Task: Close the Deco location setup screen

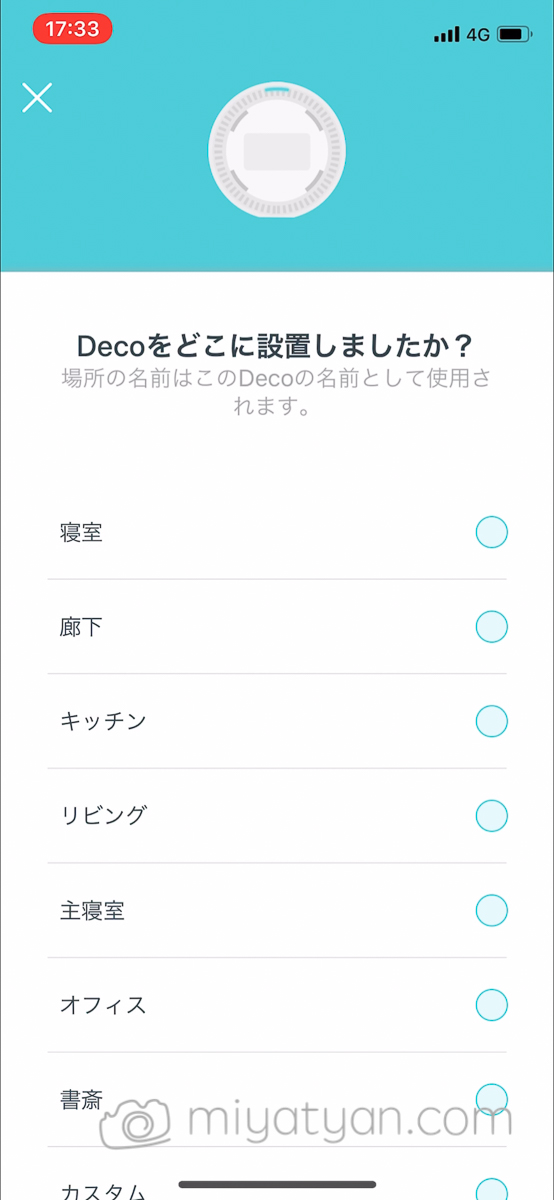Action: click(x=37, y=97)
